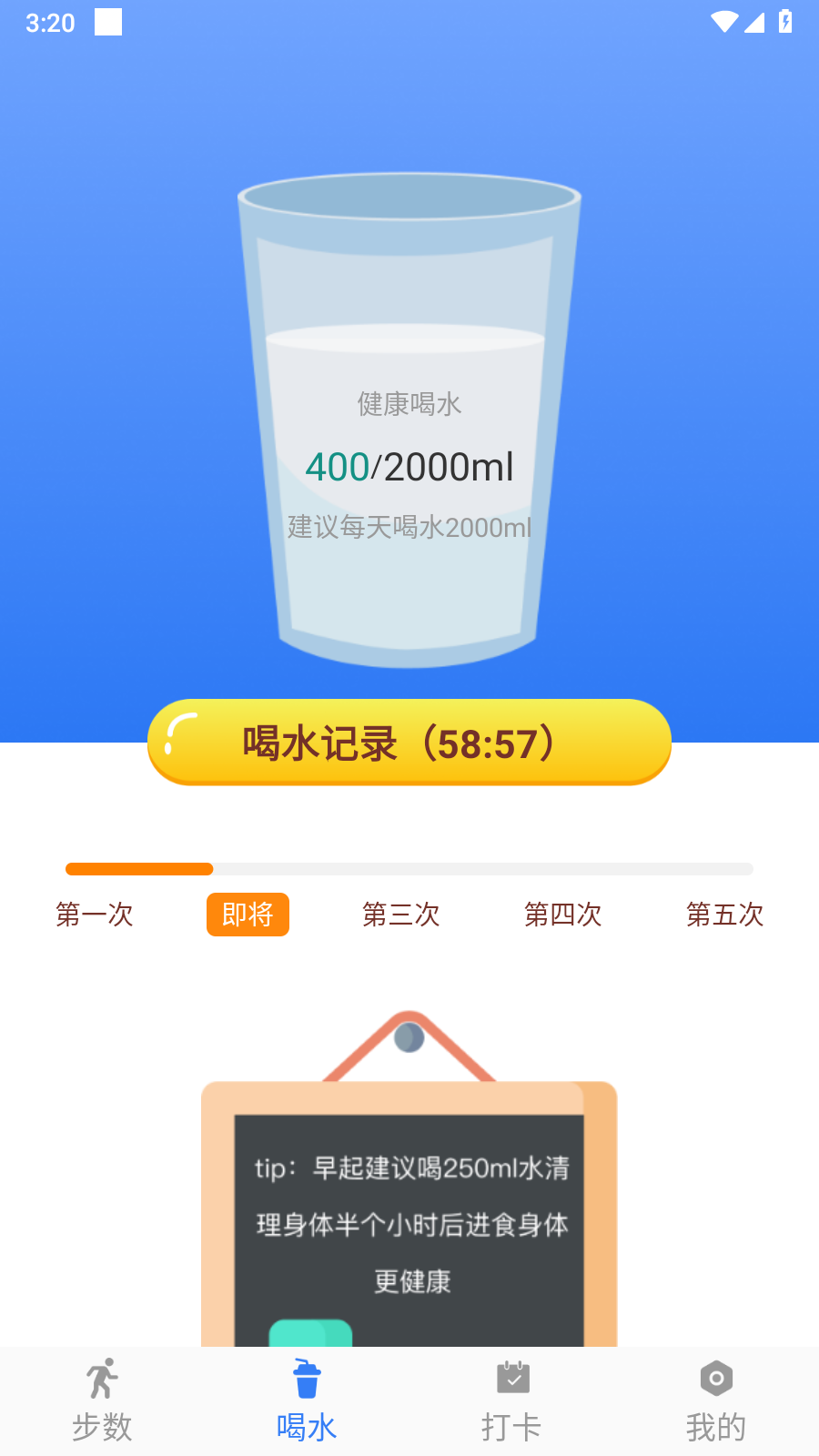Tap the 建议每天喝水2000ml suggestion text
The height and width of the screenshot is (1456, 819).
point(409,526)
